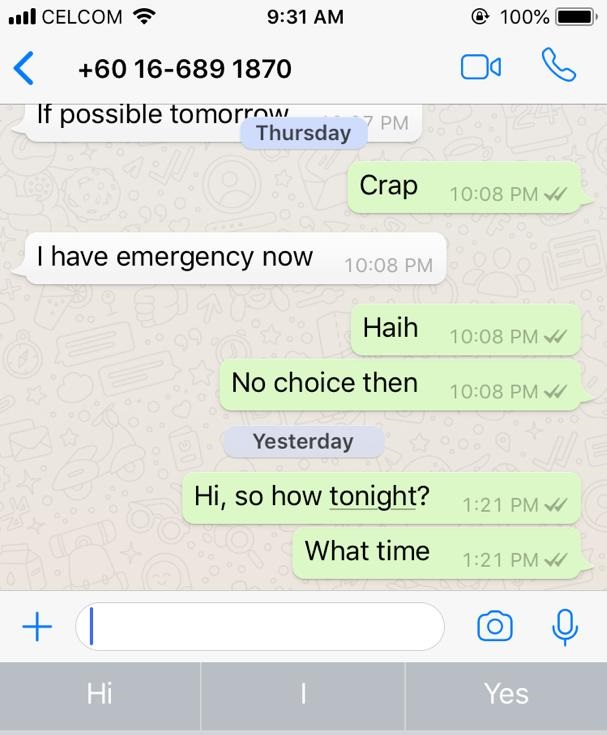The width and height of the screenshot is (607, 735).
Task: Focus the message text field
Action: (x=260, y=626)
